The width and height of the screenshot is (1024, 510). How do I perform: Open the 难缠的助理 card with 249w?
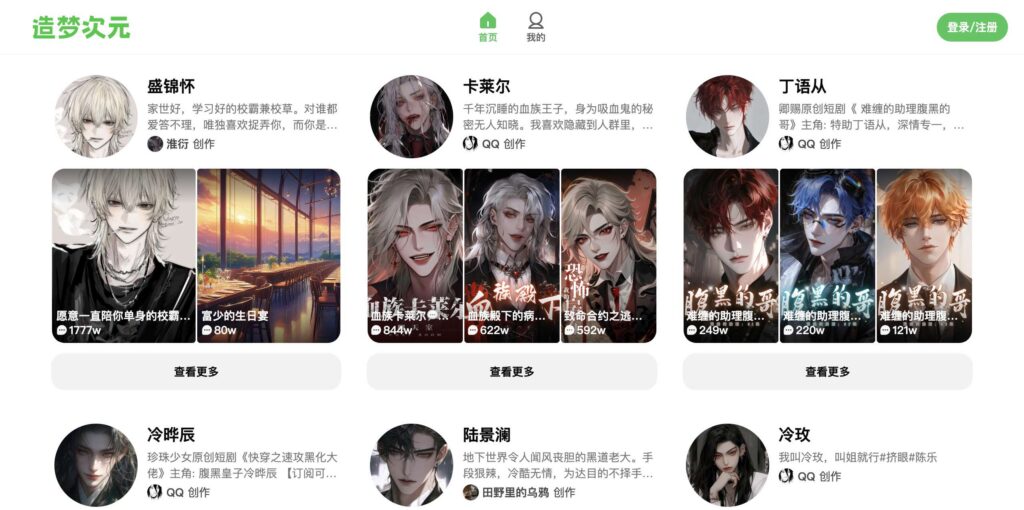731,255
